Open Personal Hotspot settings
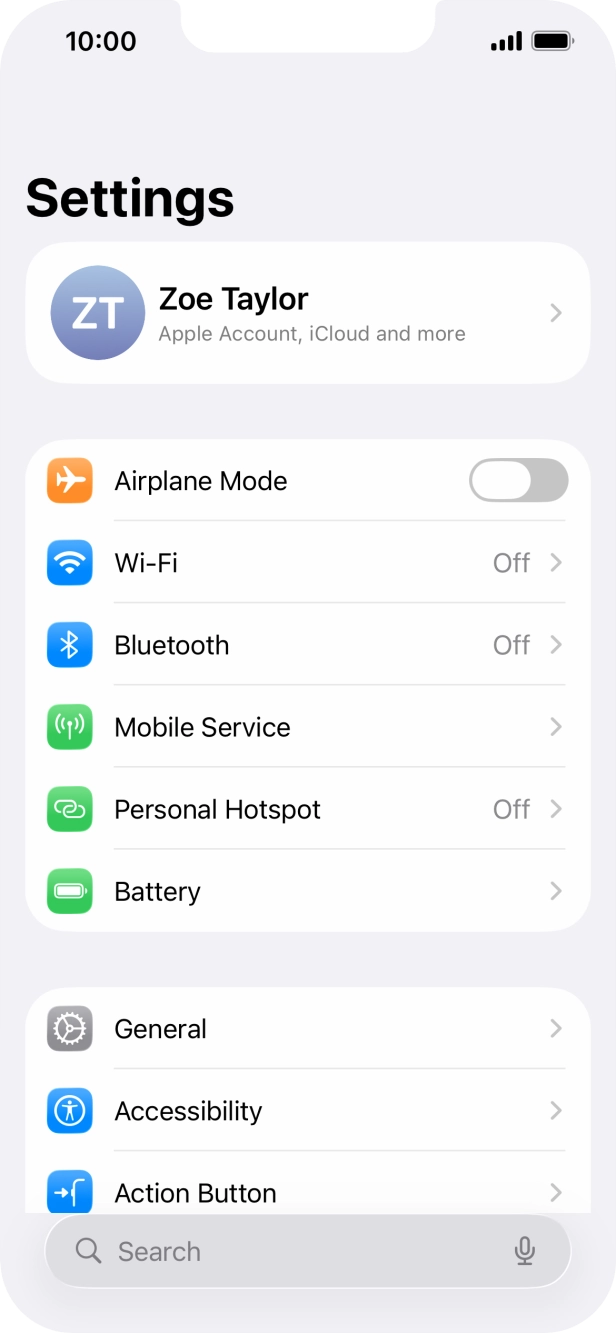The height and width of the screenshot is (1333, 616). (x=307, y=809)
